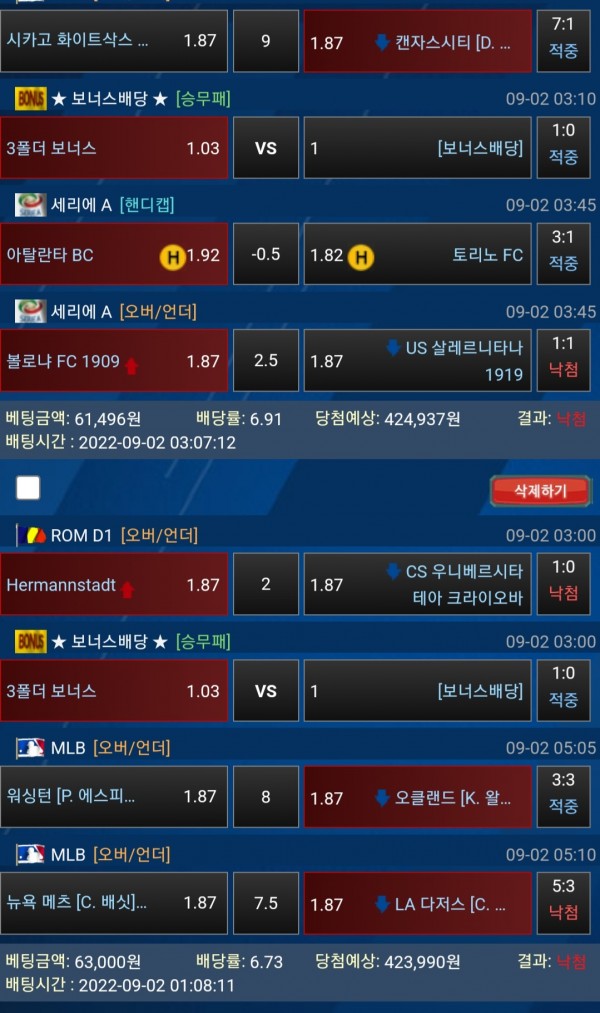
Task: Tap the red 삭제하기 delete button
Action: tap(539, 491)
